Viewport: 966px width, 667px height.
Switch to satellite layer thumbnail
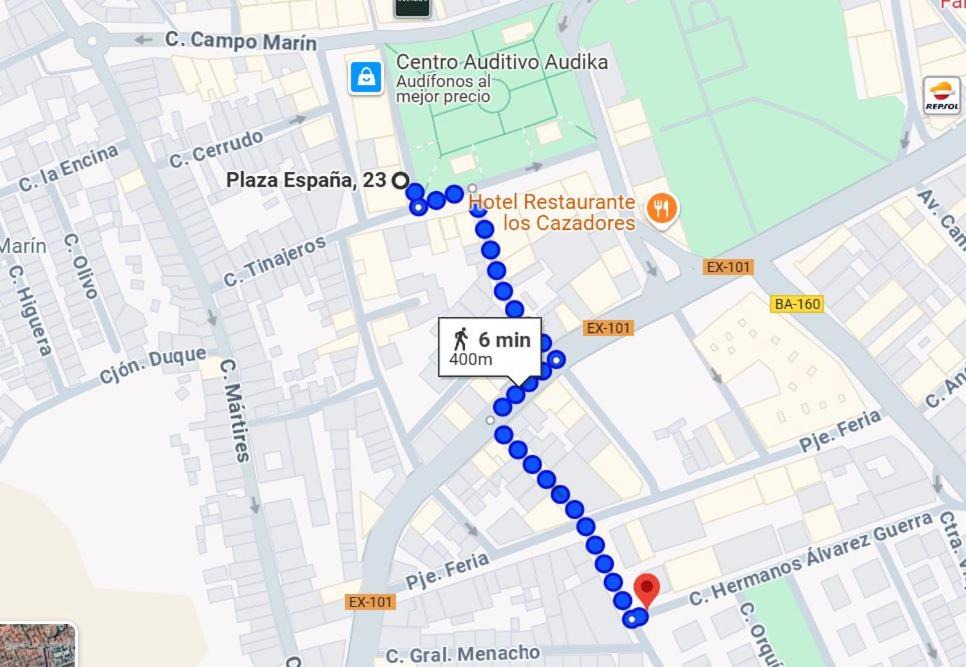(x=37, y=645)
